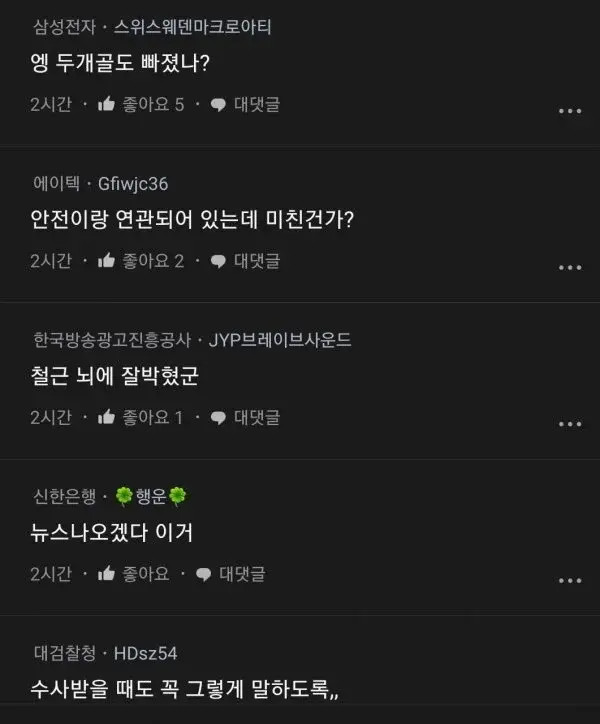
Task: Reply to the comment '뉴스나오겠다 이거'
Action: 231,574
